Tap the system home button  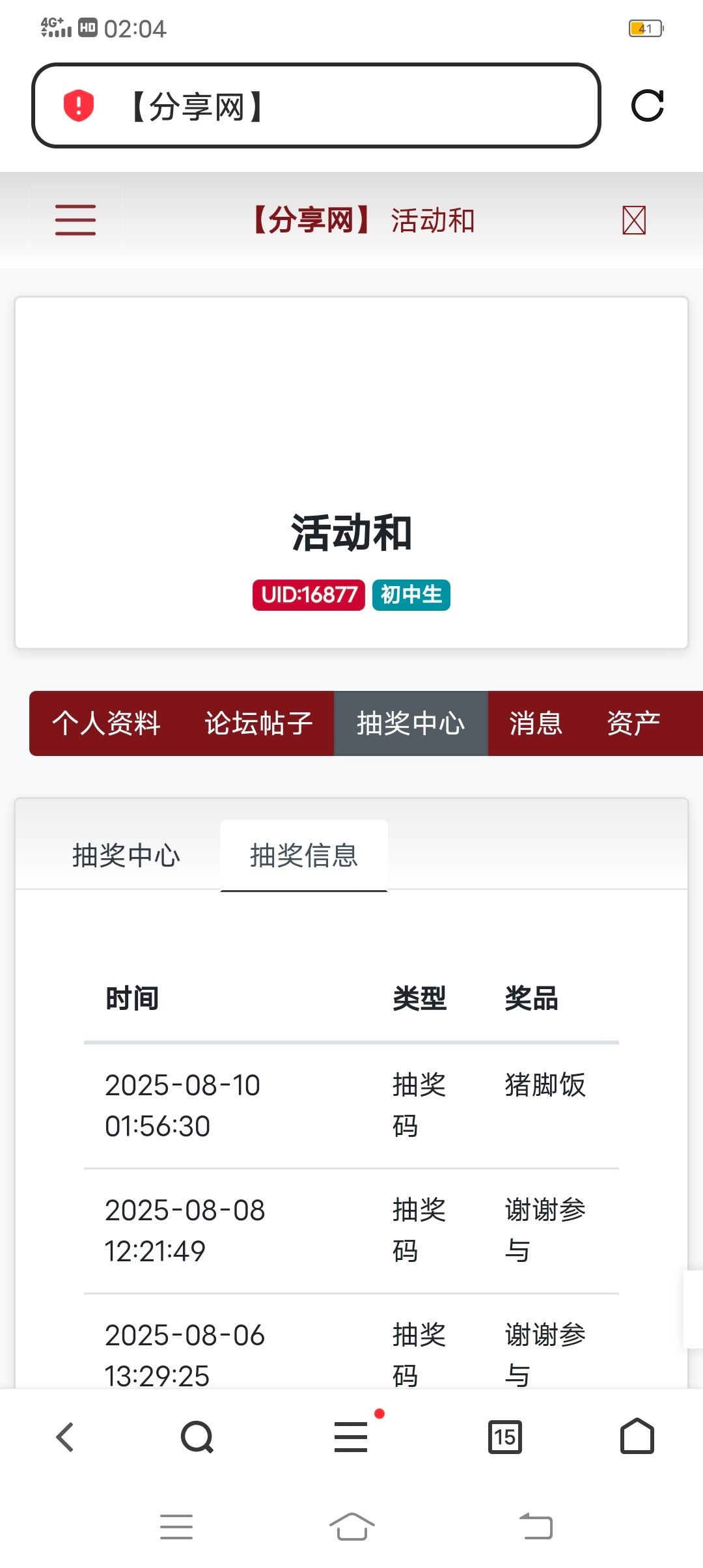pyautogui.click(x=351, y=1526)
